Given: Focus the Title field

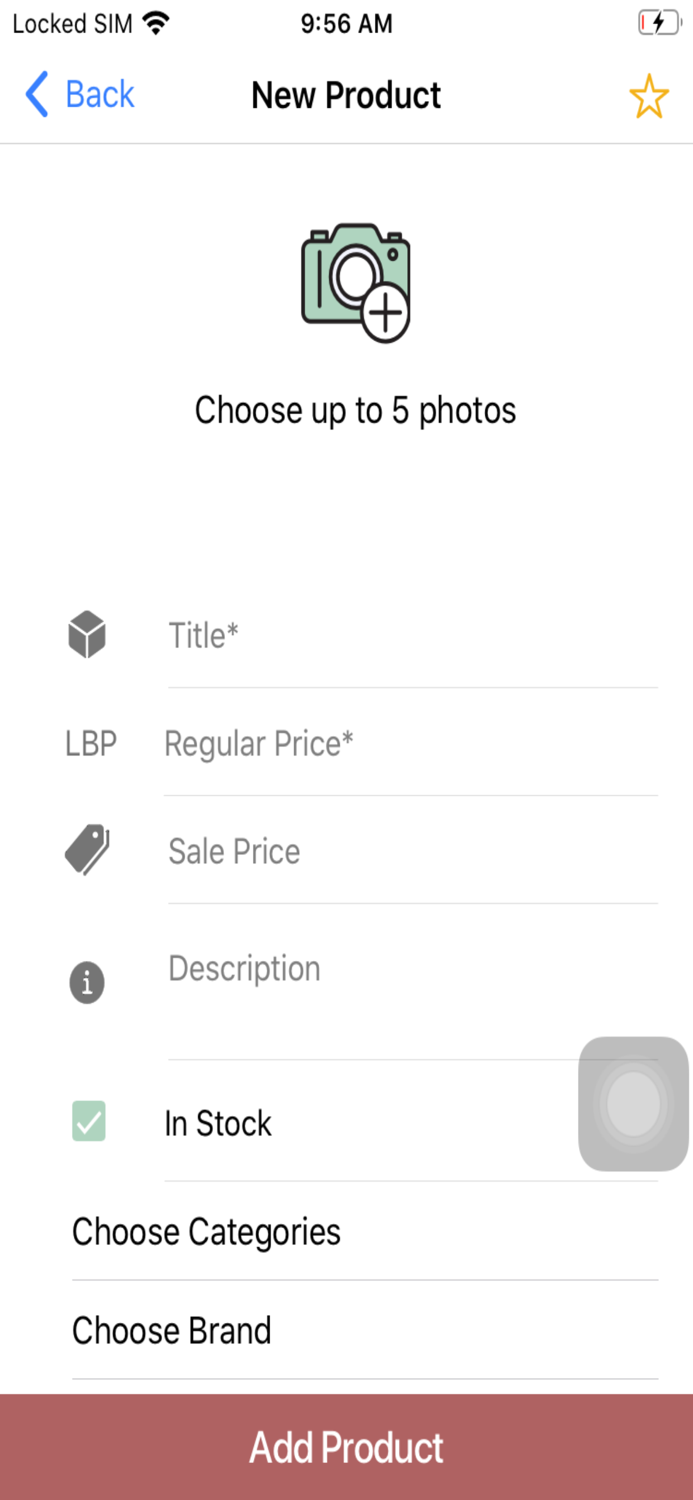Looking at the screenshot, I should (x=412, y=636).
